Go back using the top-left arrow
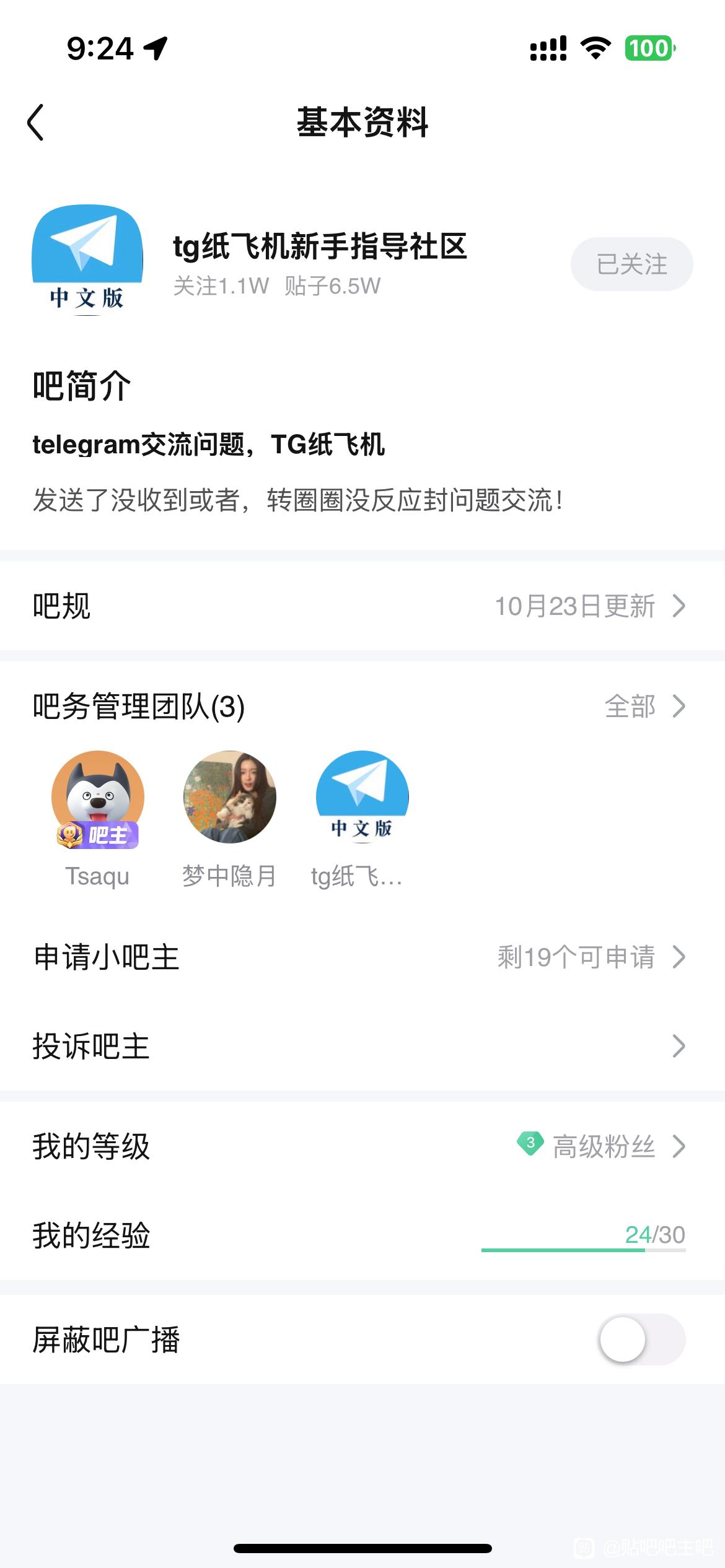Screen dimensions: 725x1568 point(36,122)
